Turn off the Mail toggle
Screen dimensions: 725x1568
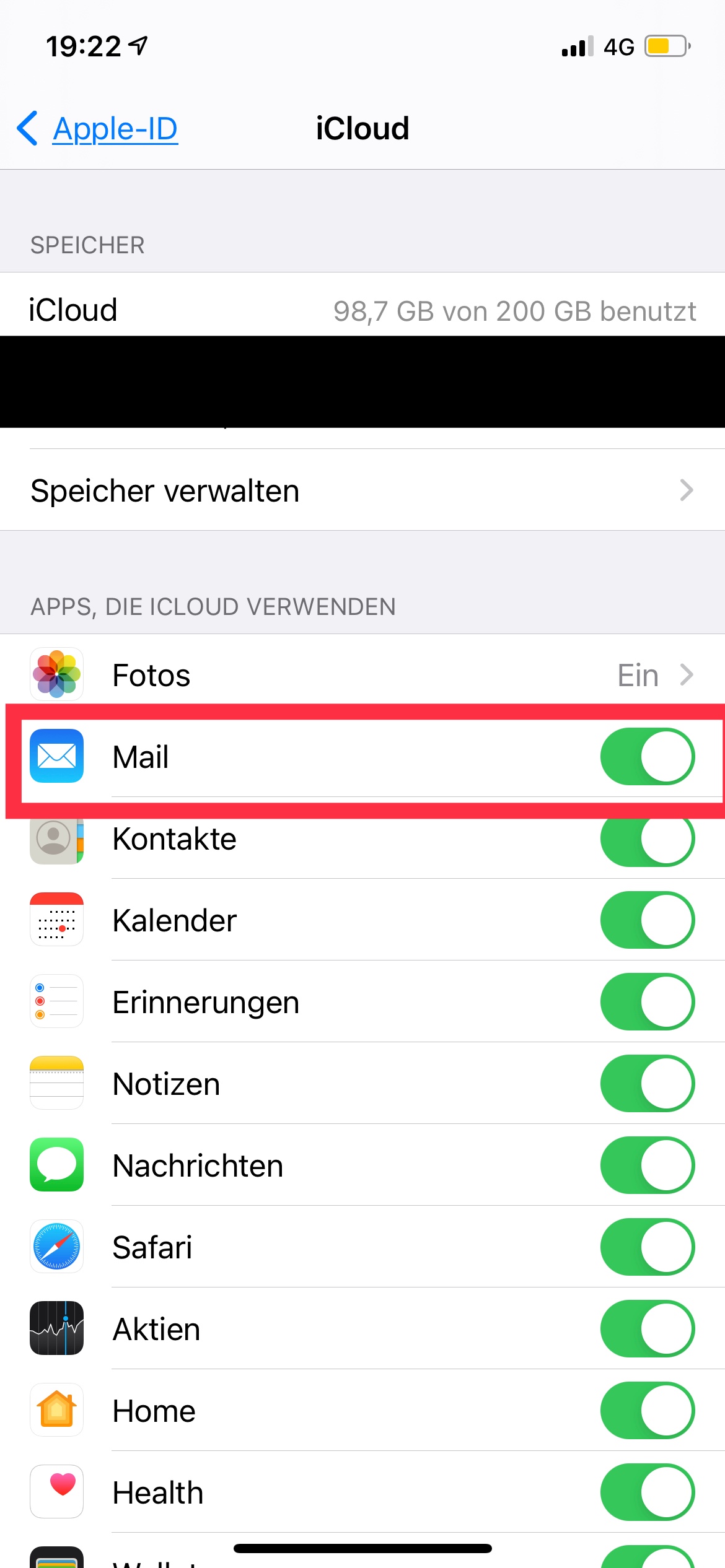pyautogui.click(x=647, y=757)
